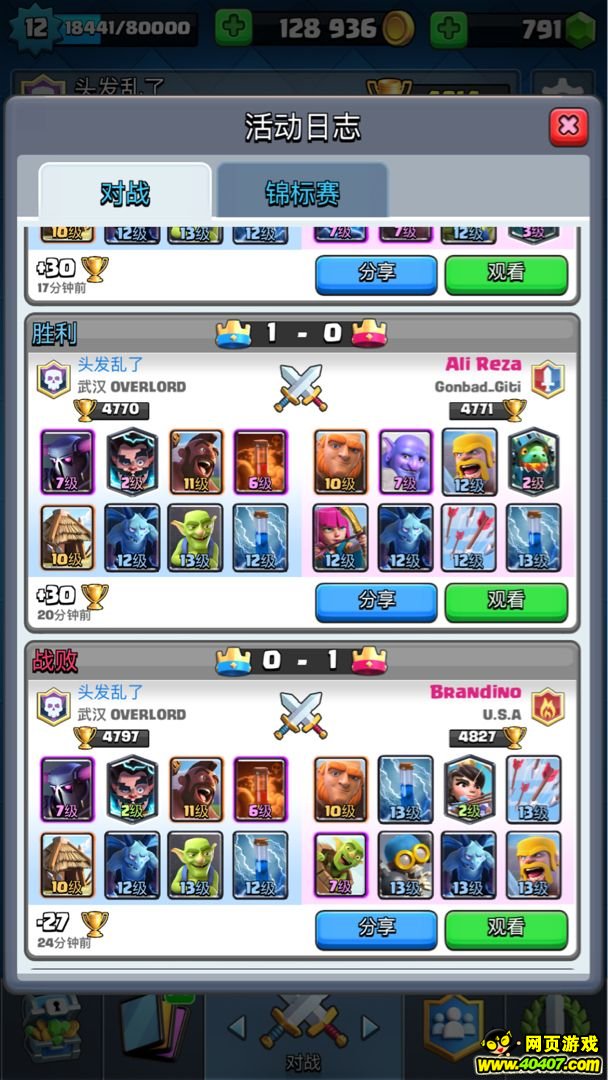608x1080 pixels.
Task: Add more gold with plus button
Action: pyautogui.click(x=233, y=28)
